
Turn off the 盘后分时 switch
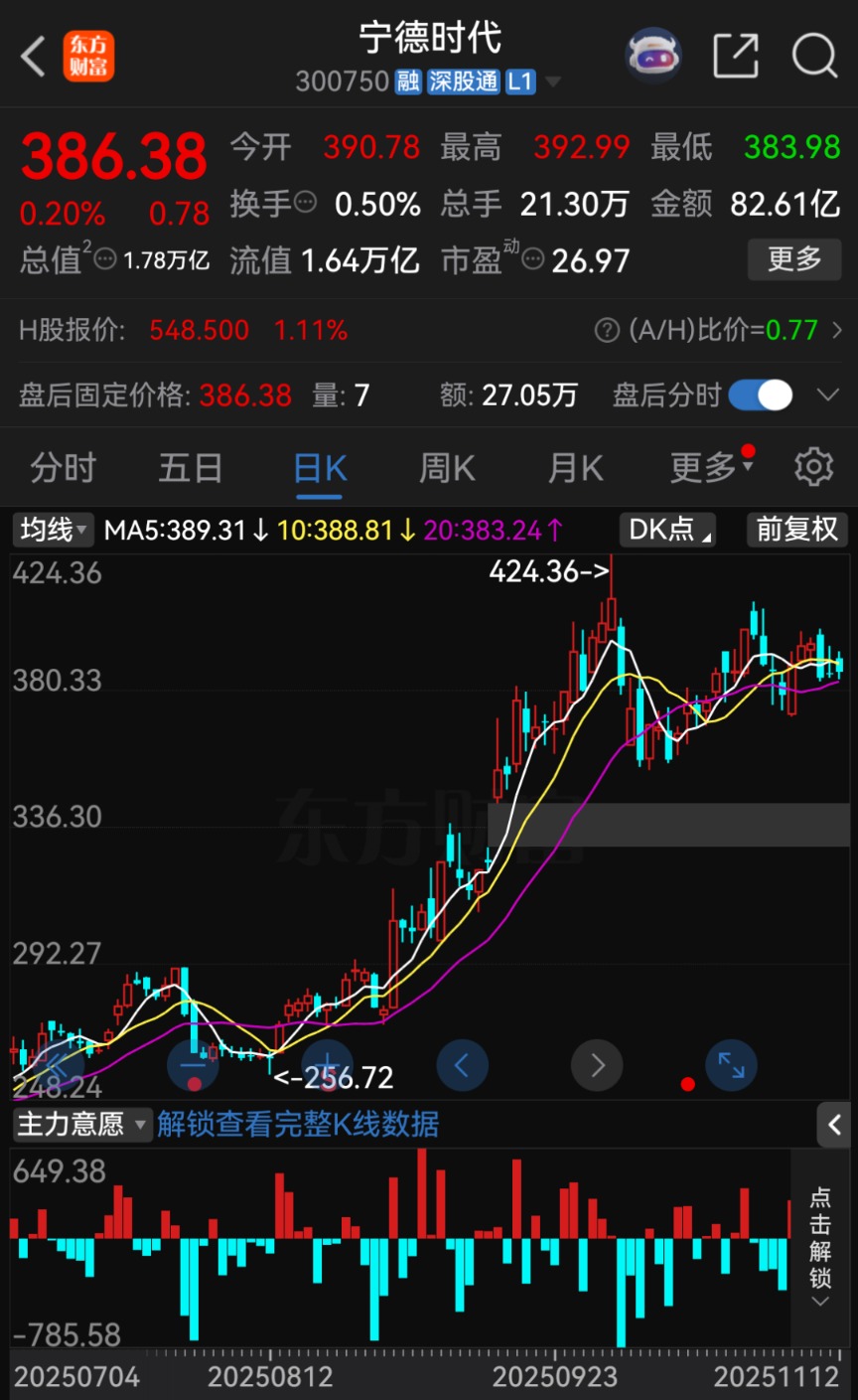coord(761,395)
